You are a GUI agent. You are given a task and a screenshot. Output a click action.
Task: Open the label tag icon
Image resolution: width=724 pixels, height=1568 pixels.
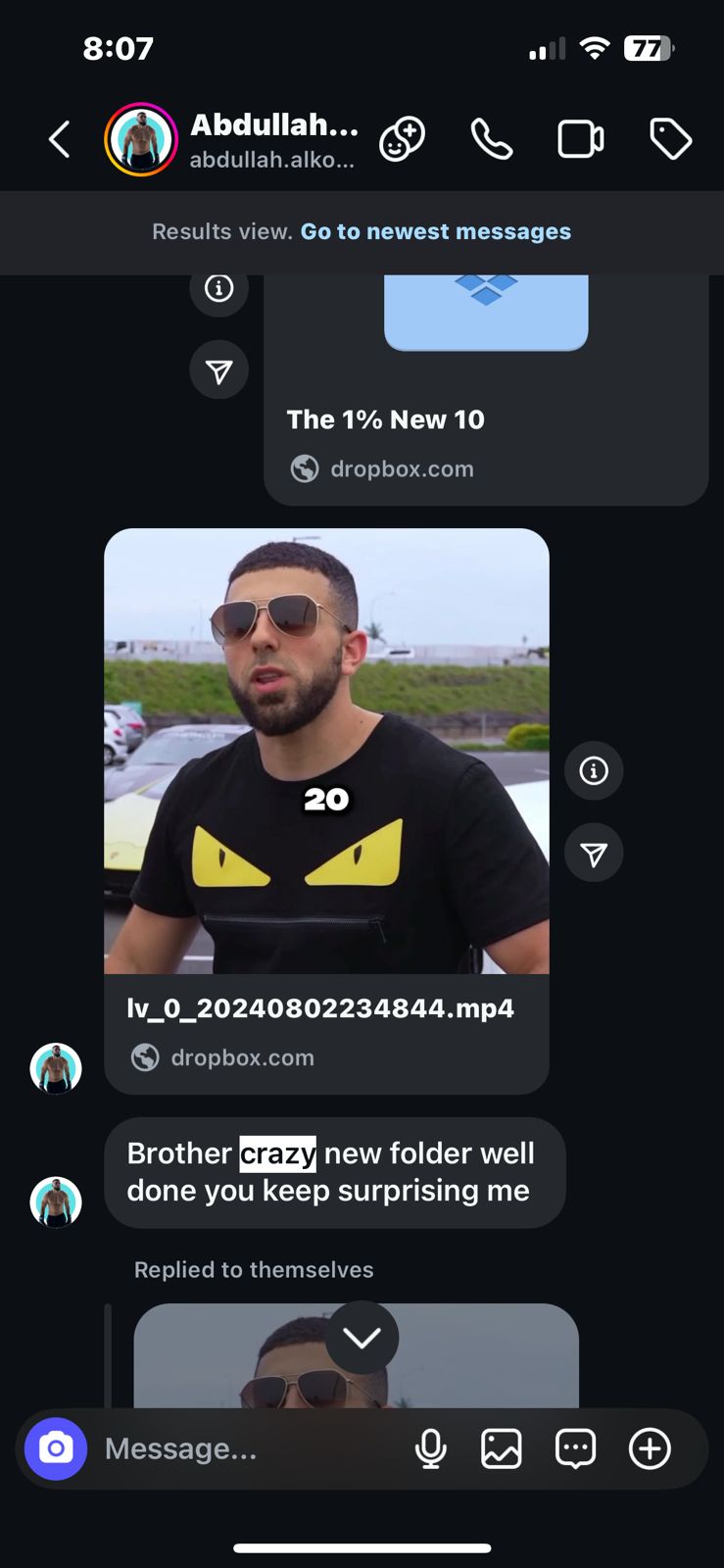click(670, 139)
